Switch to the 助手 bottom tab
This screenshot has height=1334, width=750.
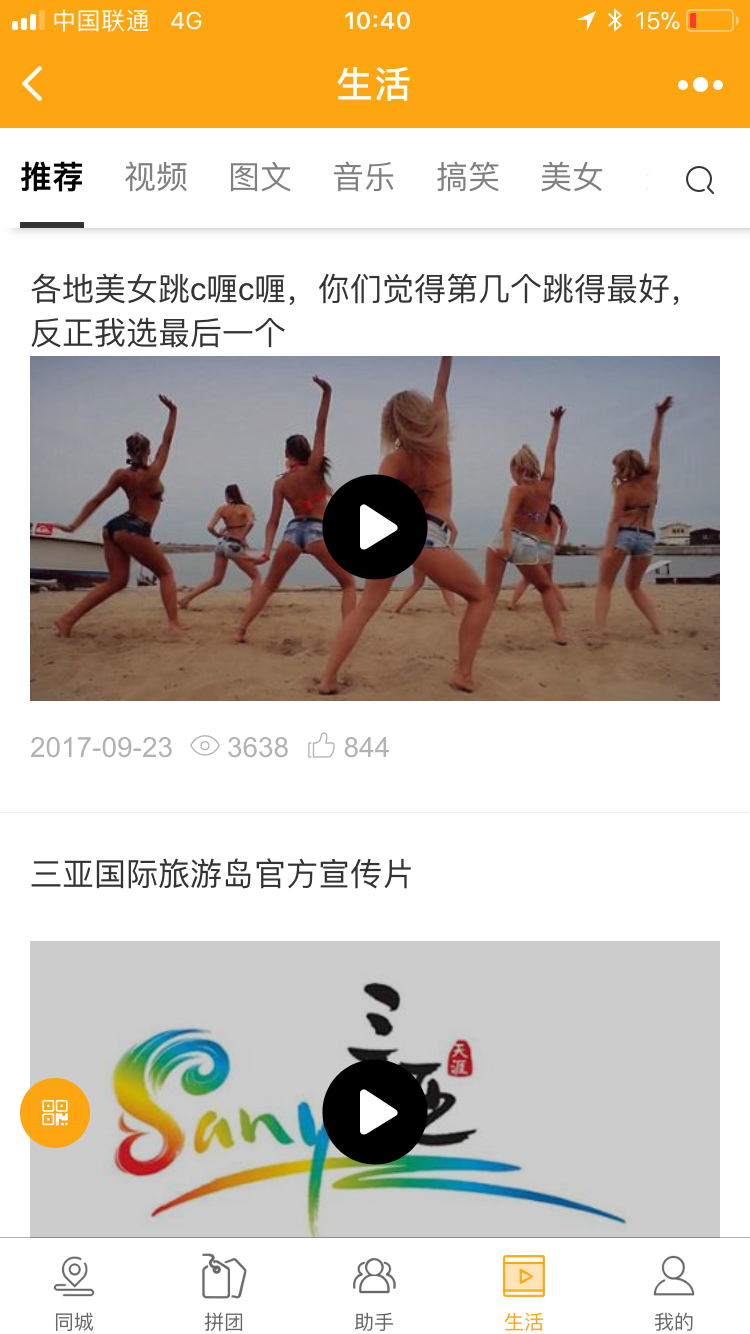(374, 1294)
